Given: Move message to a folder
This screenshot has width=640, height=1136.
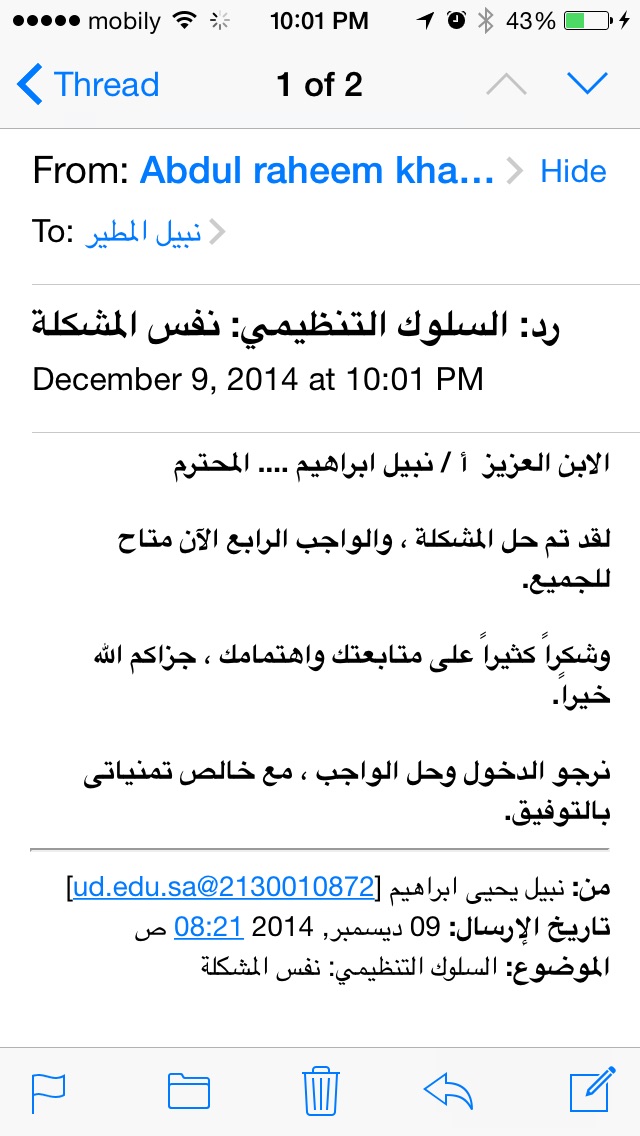Looking at the screenshot, I should (189, 1090).
